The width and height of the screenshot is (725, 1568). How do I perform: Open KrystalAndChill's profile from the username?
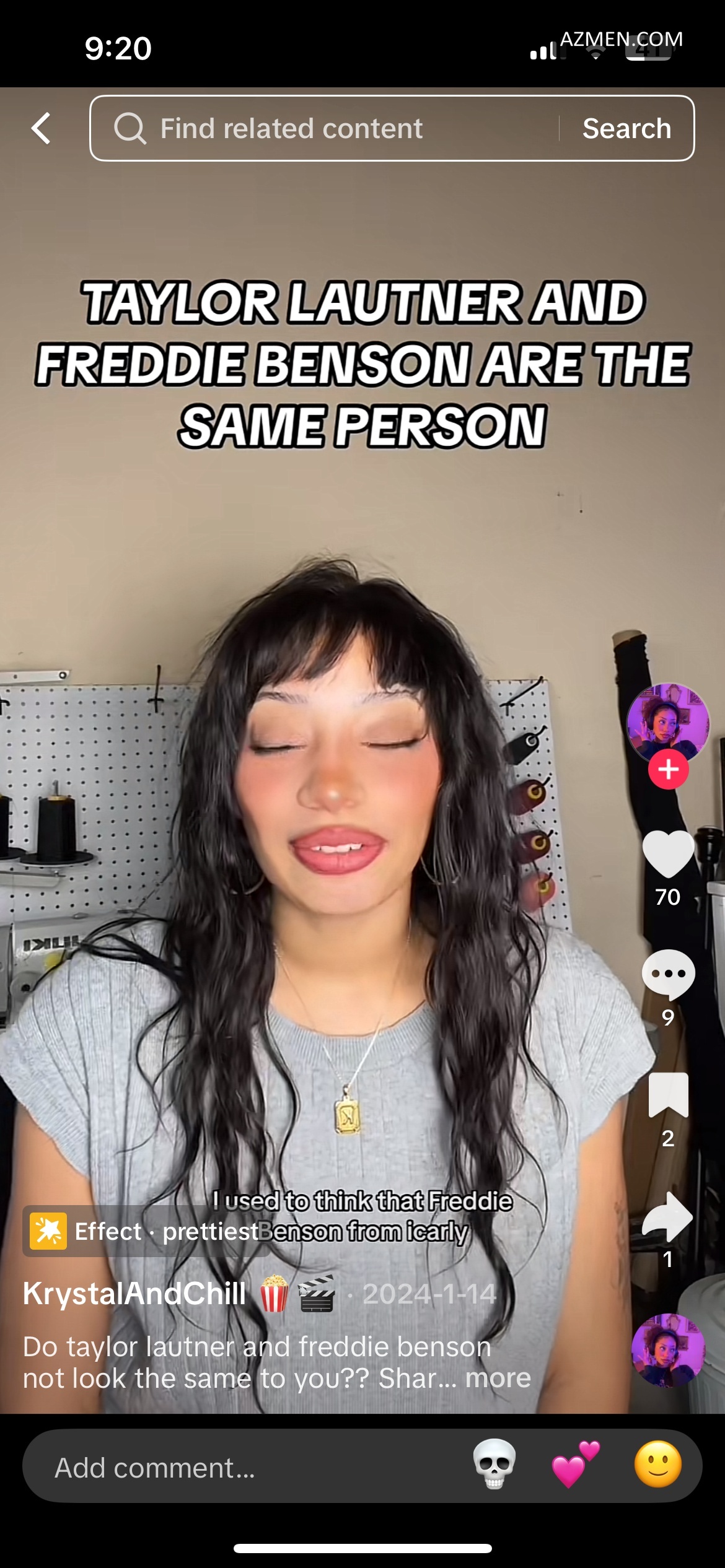[135, 1294]
